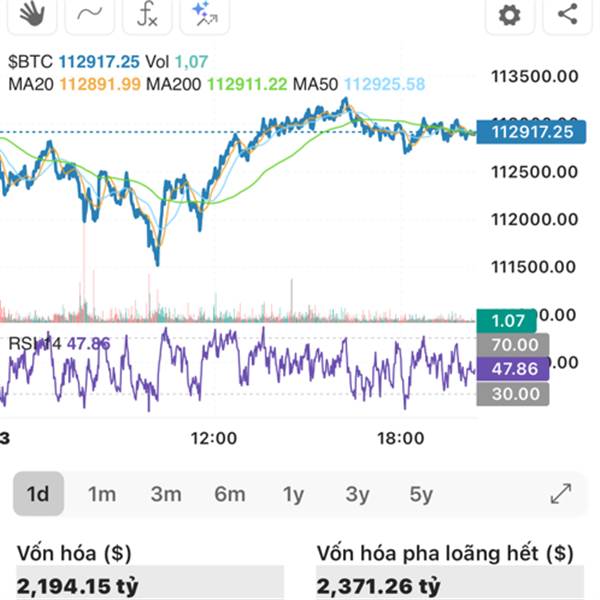Share this BTC chart

567,14
